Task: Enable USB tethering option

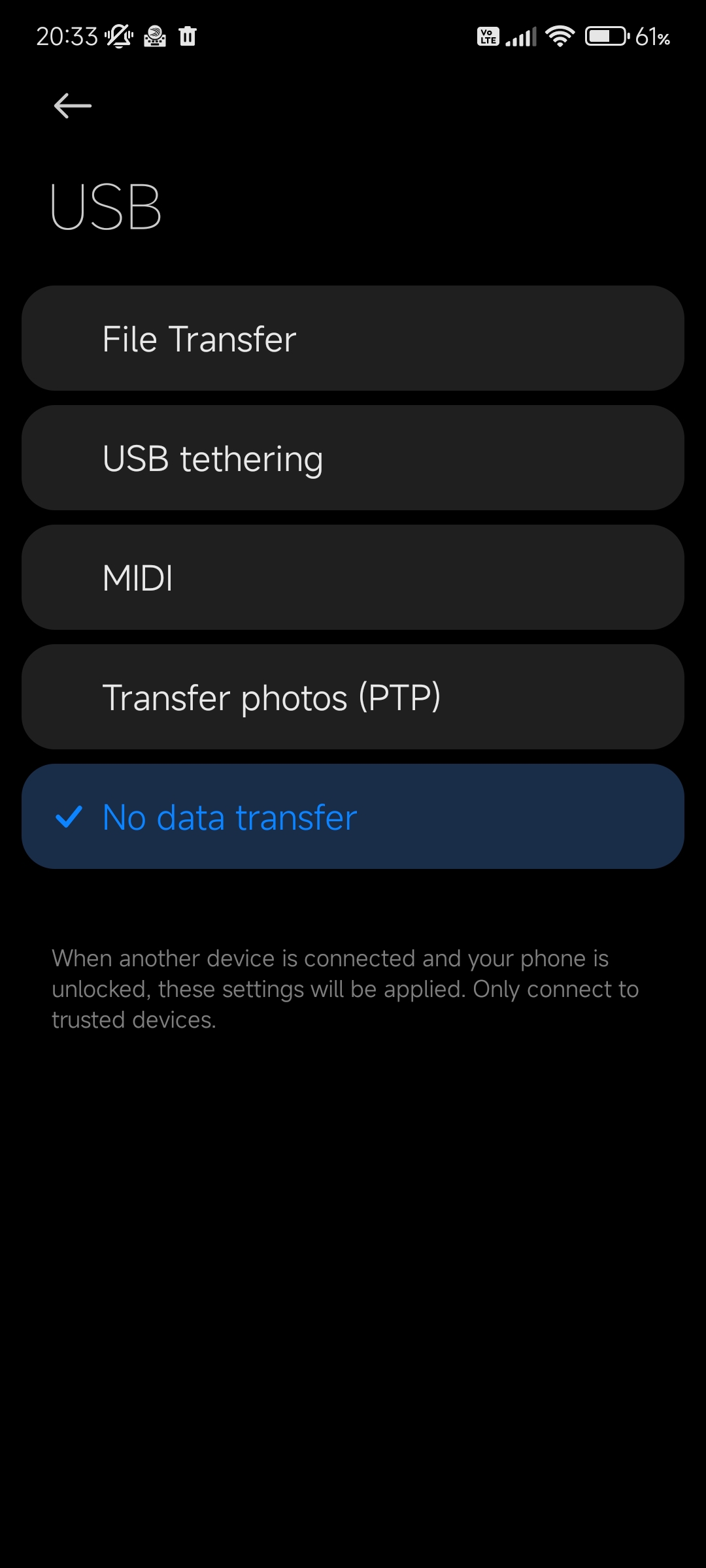Action: tap(353, 458)
